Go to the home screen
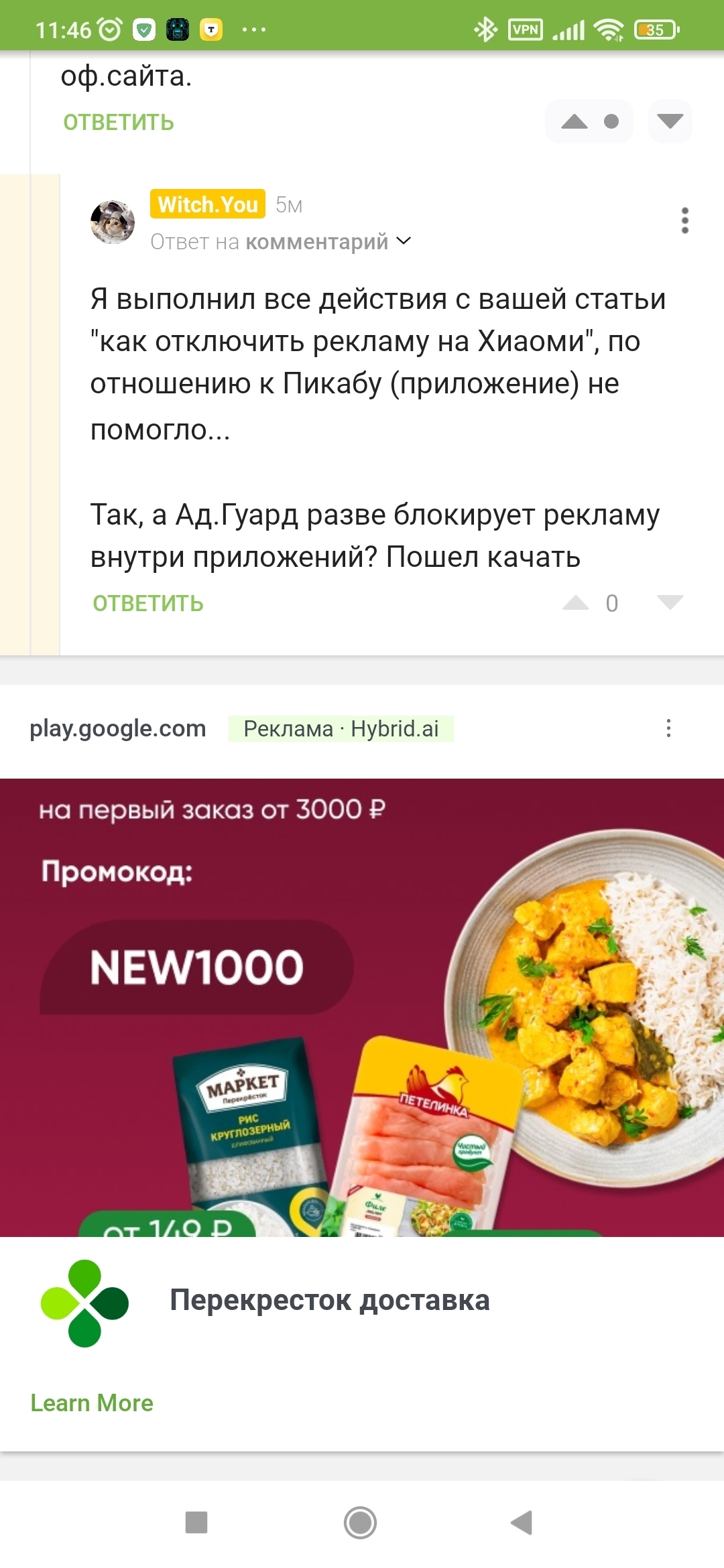 point(360,1522)
